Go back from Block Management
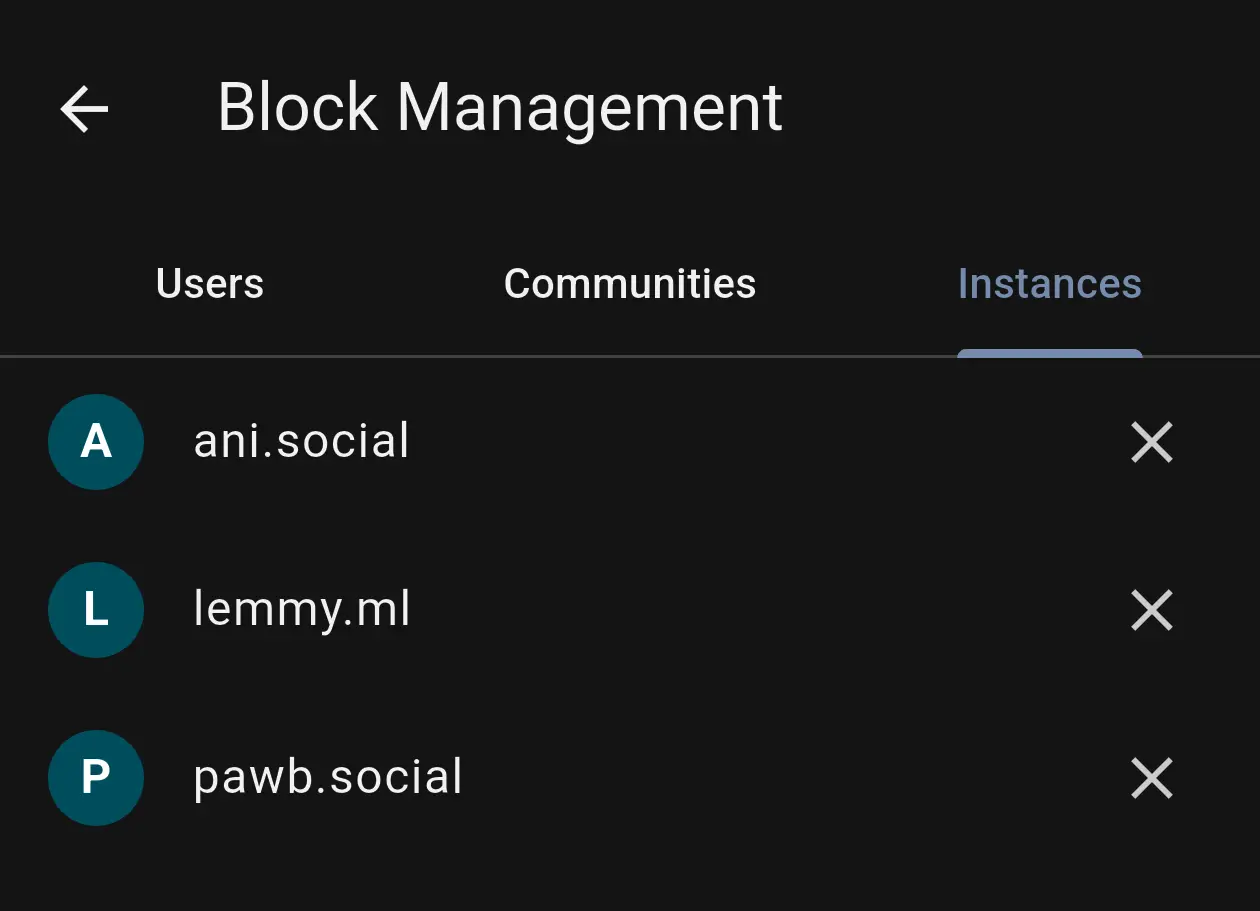This screenshot has height=911, width=1260. (84, 108)
